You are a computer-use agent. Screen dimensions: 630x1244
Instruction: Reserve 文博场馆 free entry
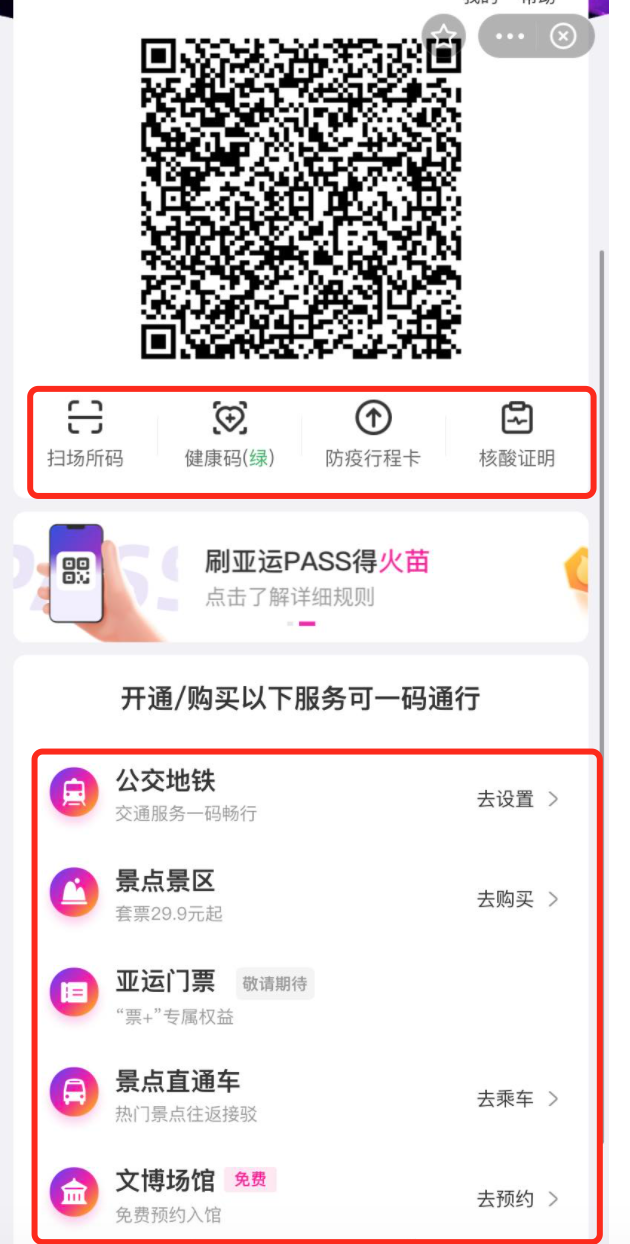[x=517, y=1199]
